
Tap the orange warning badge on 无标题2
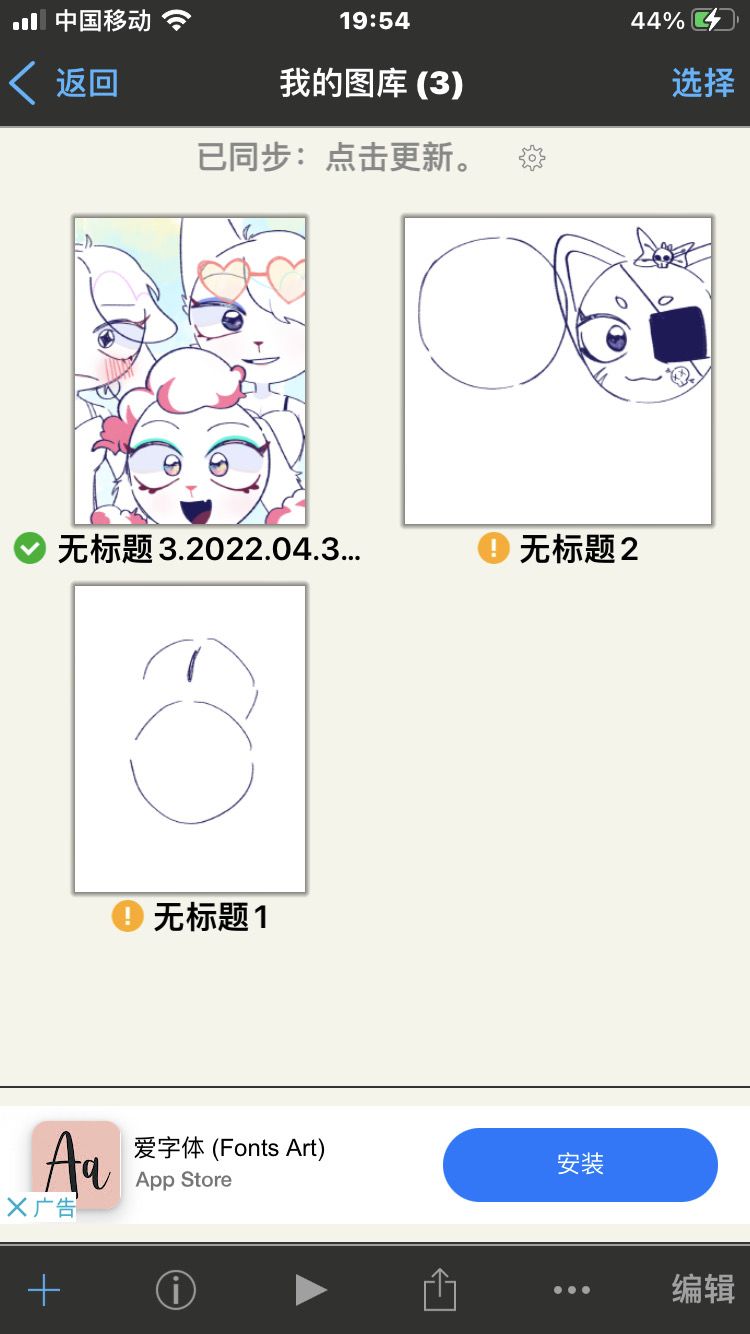tap(492, 548)
